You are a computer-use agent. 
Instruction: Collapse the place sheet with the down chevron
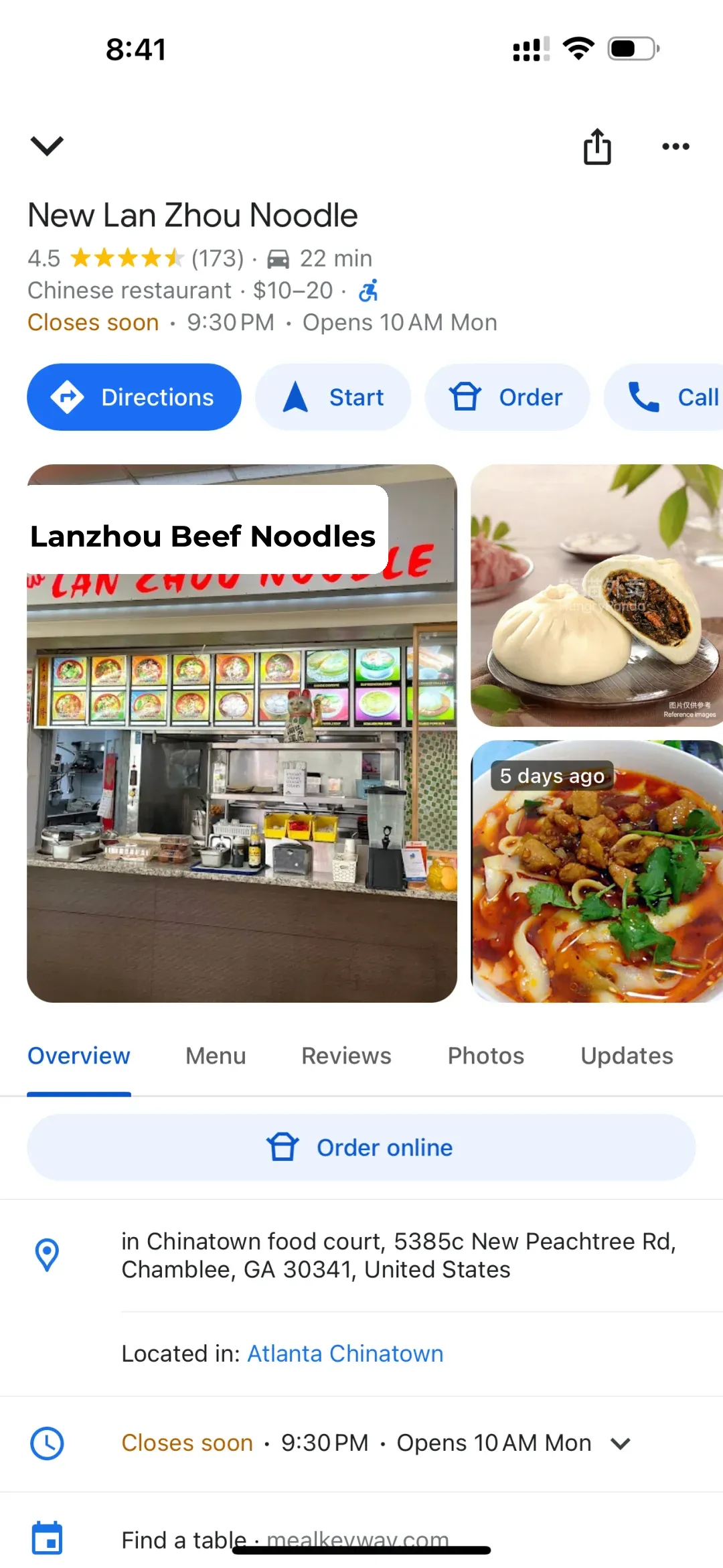(x=47, y=145)
